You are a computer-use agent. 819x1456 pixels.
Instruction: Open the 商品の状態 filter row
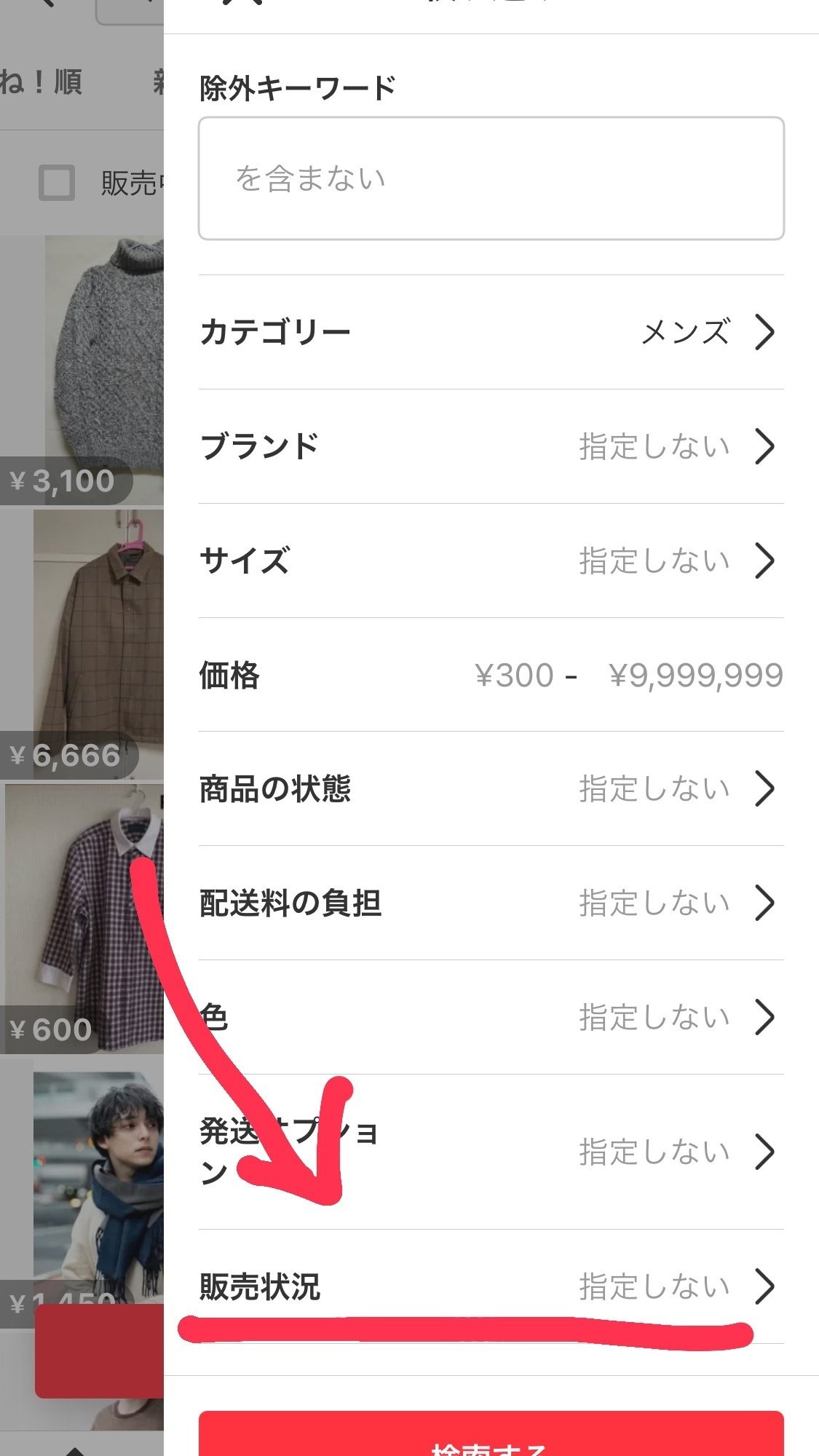pos(491,788)
